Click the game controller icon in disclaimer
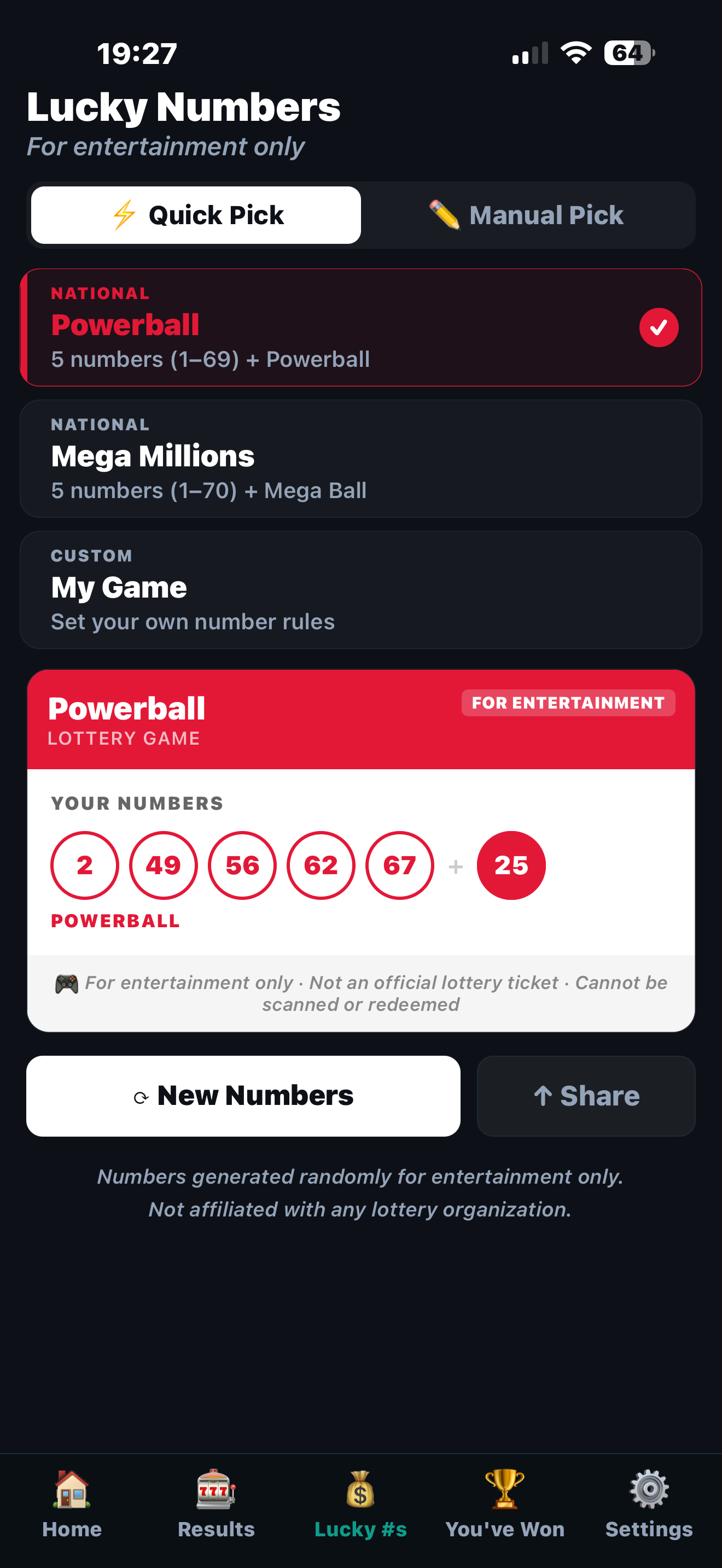 click(x=66, y=982)
